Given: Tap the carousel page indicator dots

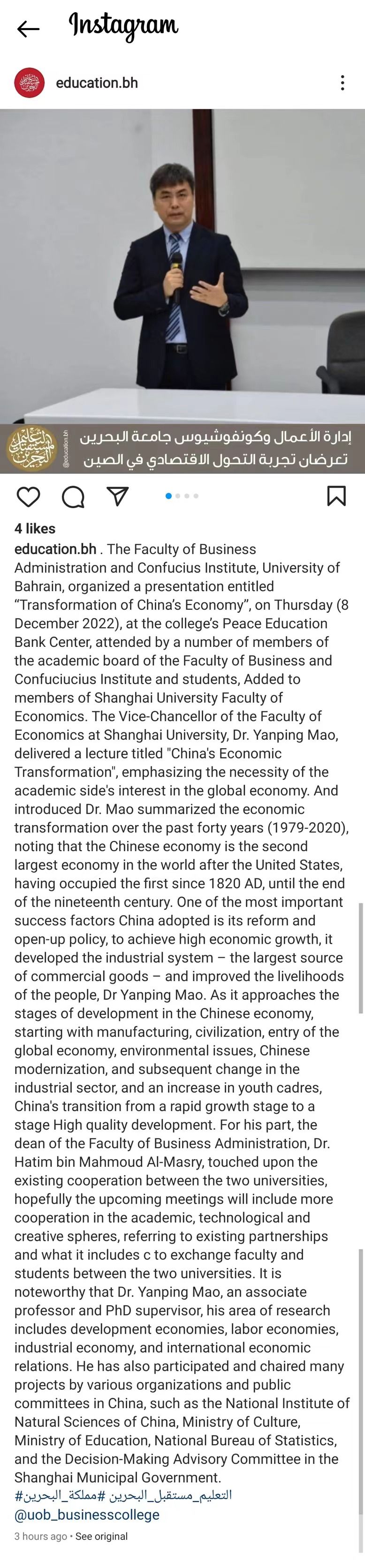Looking at the screenshot, I should (x=182, y=495).
